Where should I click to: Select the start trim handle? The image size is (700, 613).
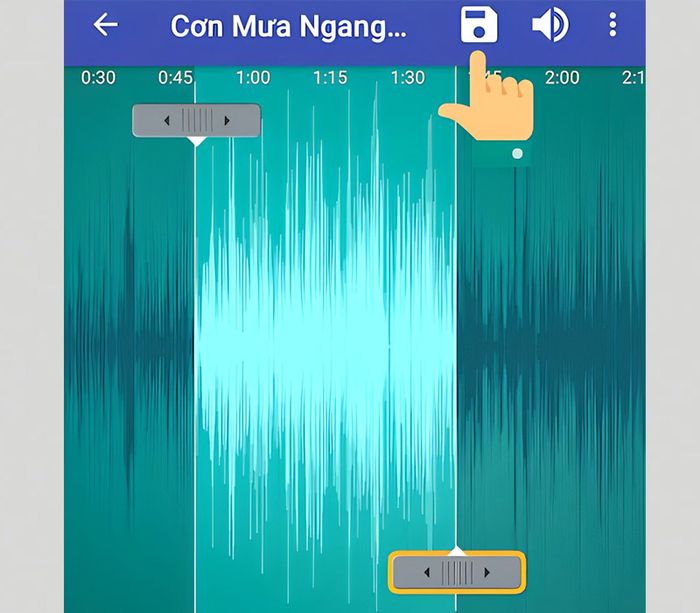[x=196, y=121]
